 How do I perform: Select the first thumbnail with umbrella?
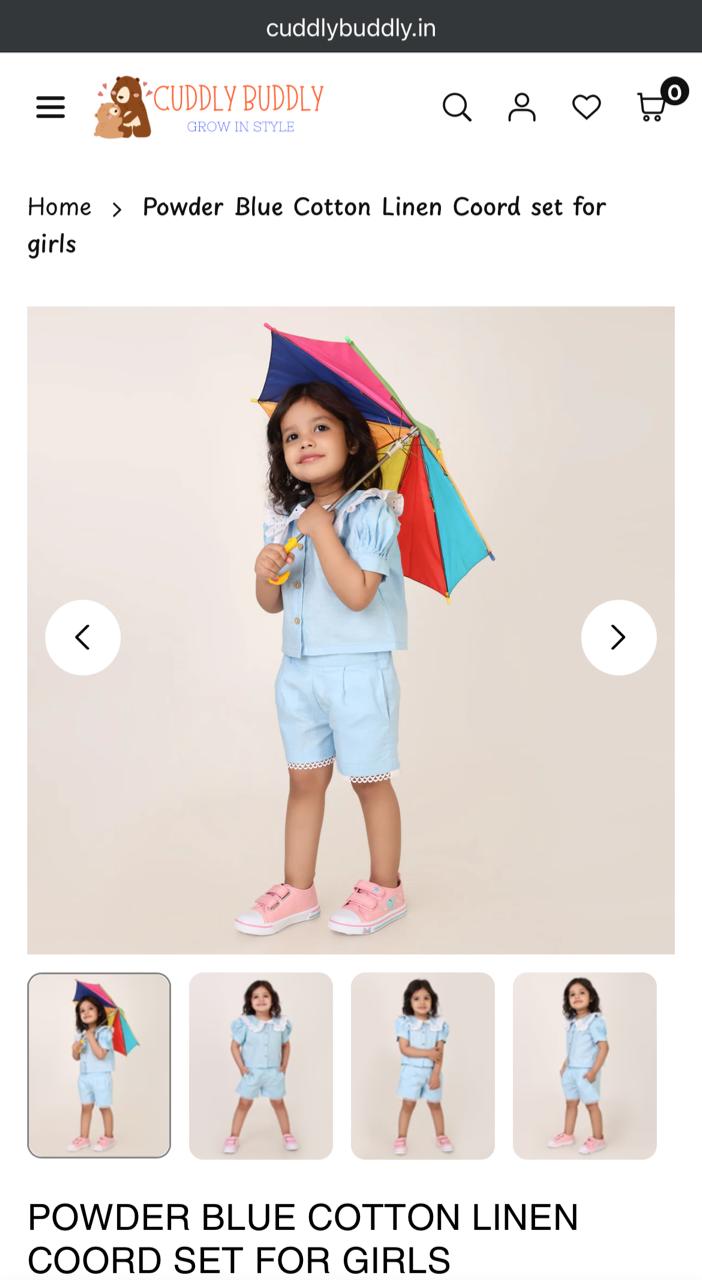(x=99, y=1065)
